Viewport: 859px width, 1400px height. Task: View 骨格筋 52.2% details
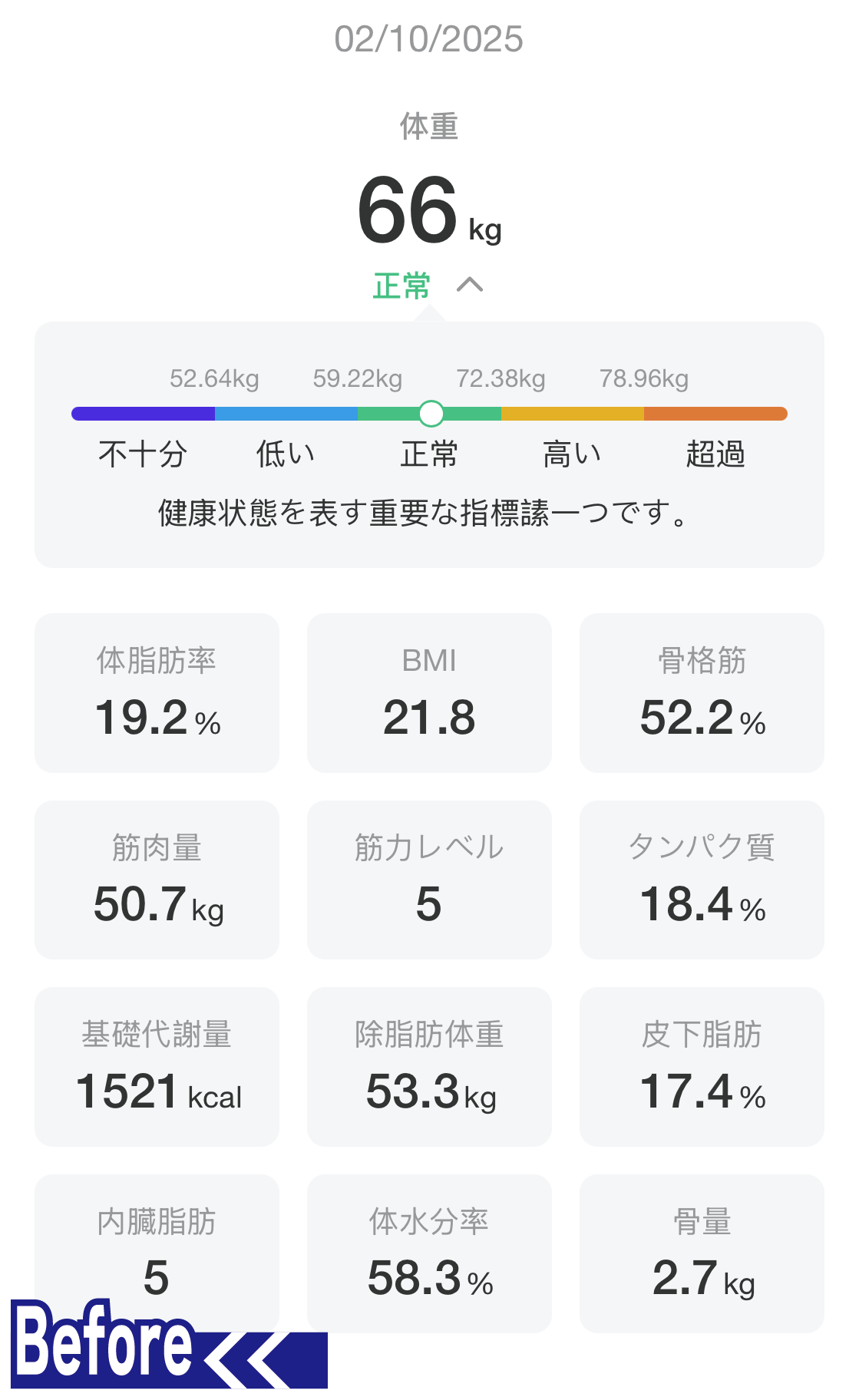(x=702, y=692)
